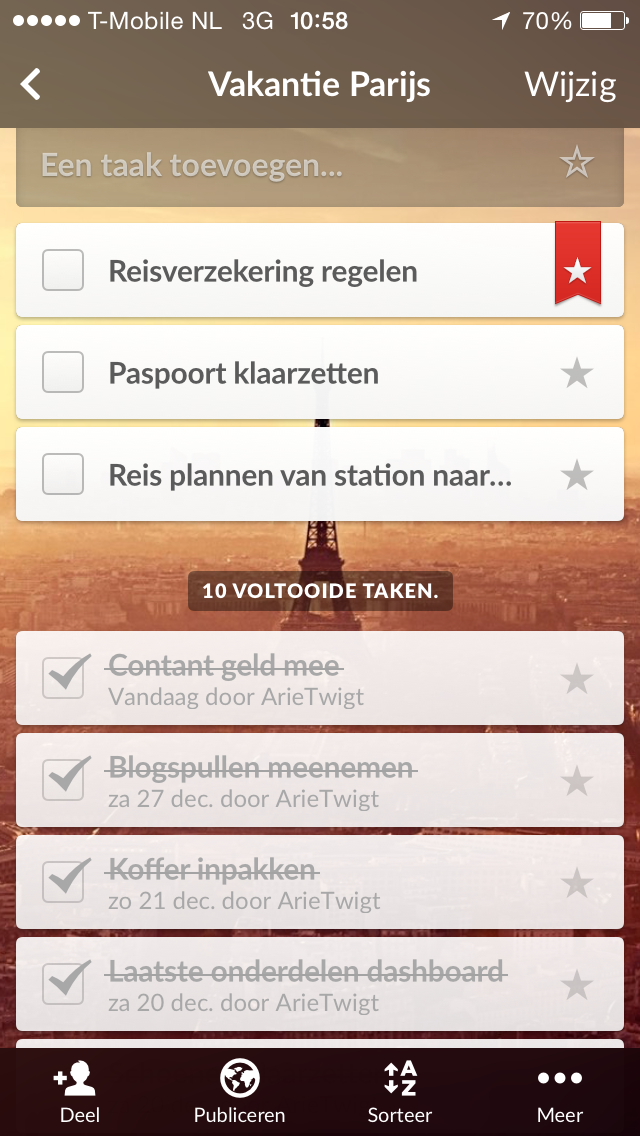Star the 'Paspoort klaarzetten' task
The image size is (640, 1136).
click(x=577, y=374)
